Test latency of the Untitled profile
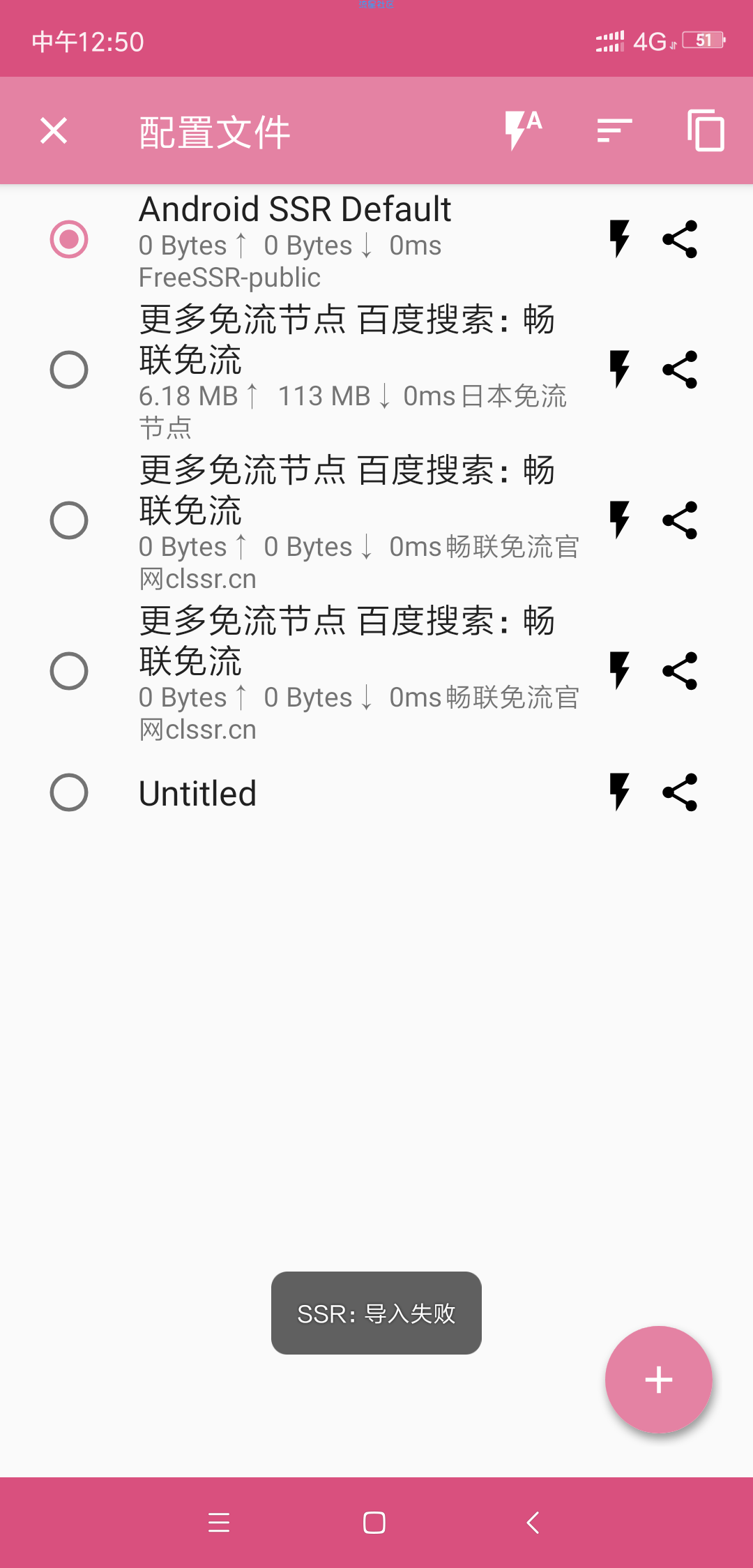 [x=619, y=792]
